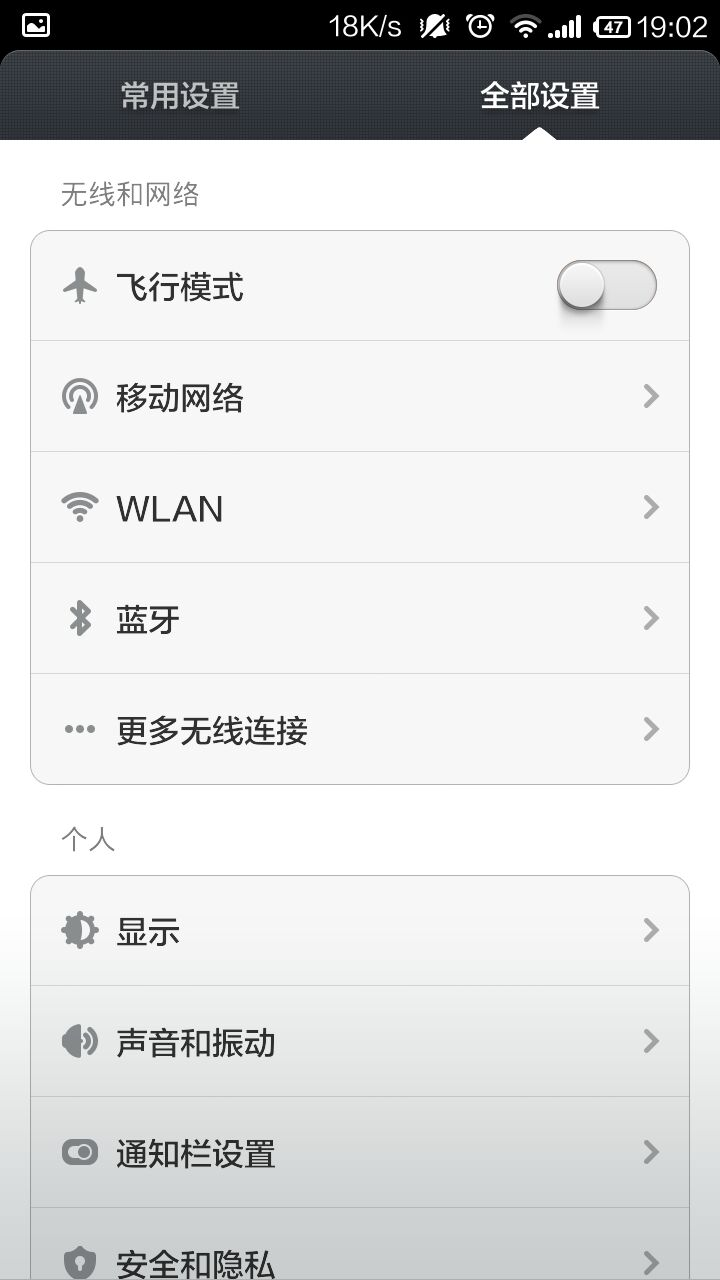The height and width of the screenshot is (1280, 720).
Task: Open 移动网络 settings
Action: 360,397
